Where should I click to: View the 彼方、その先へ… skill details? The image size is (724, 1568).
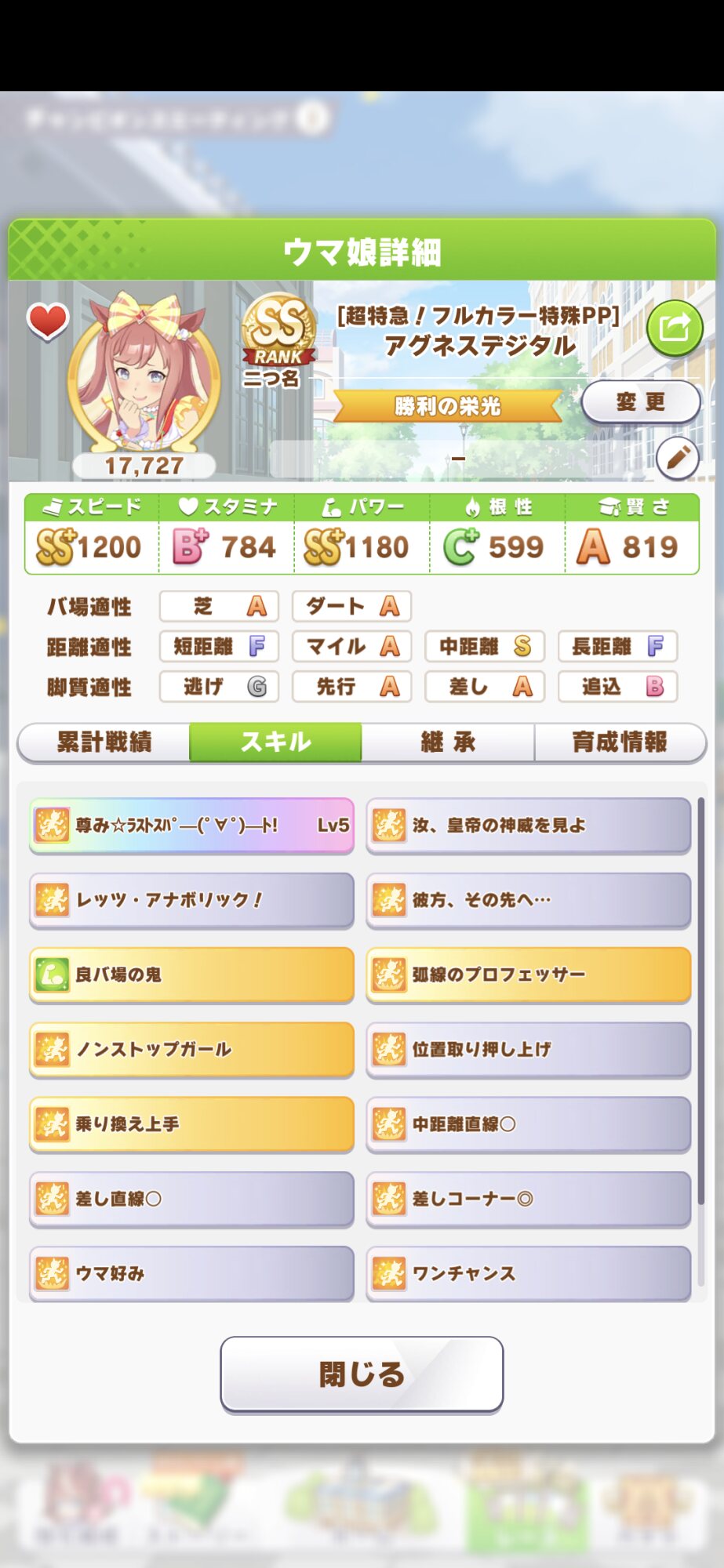pyautogui.click(x=528, y=900)
